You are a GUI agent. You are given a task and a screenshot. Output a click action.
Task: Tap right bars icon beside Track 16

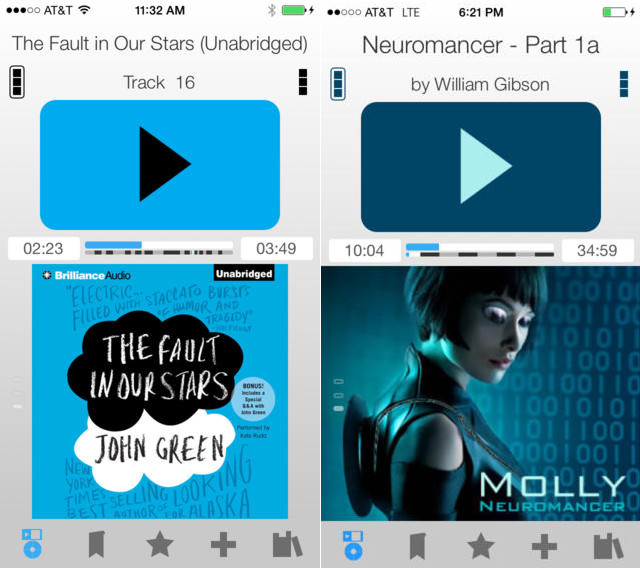303,83
